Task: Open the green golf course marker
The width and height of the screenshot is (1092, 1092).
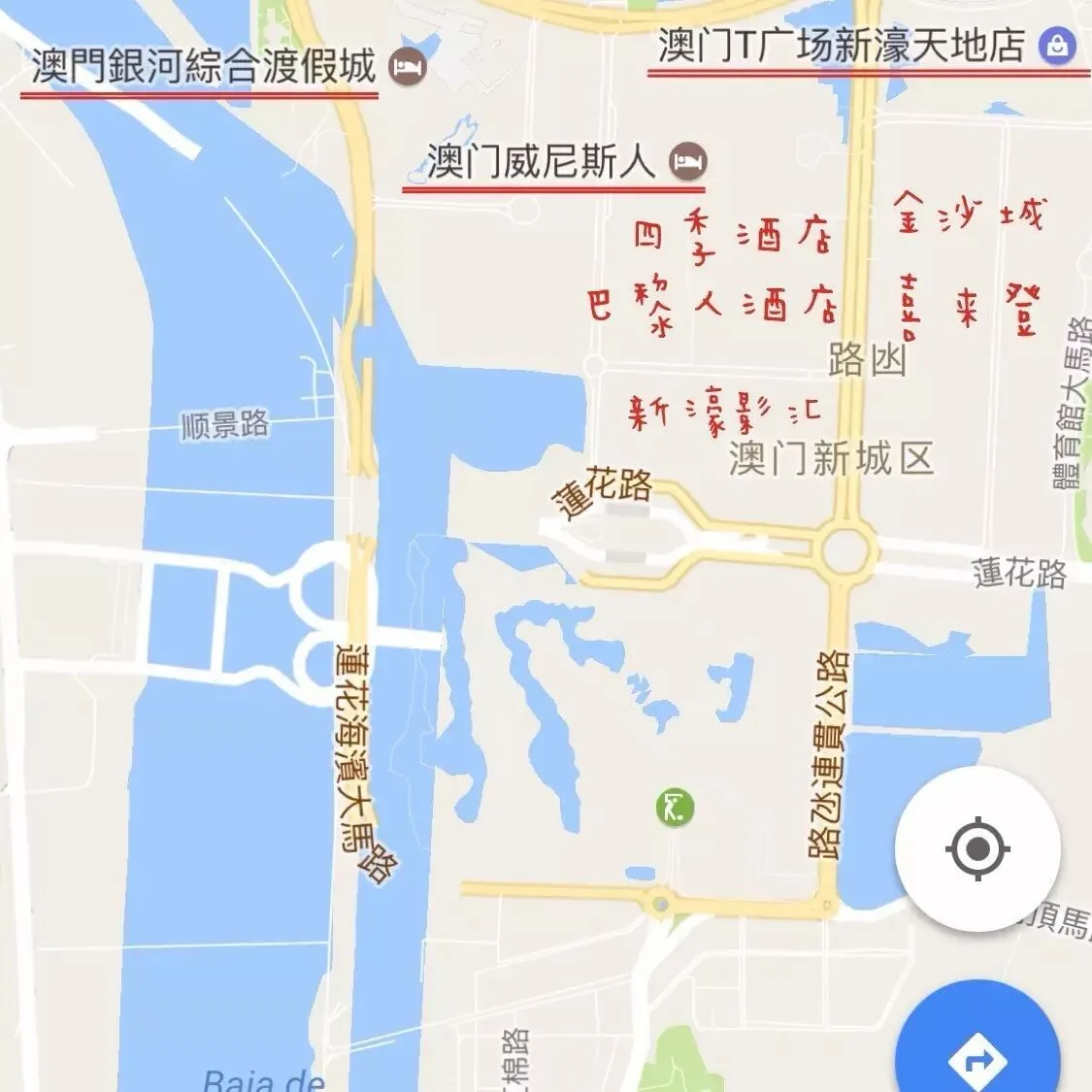Action: point(675,808)
